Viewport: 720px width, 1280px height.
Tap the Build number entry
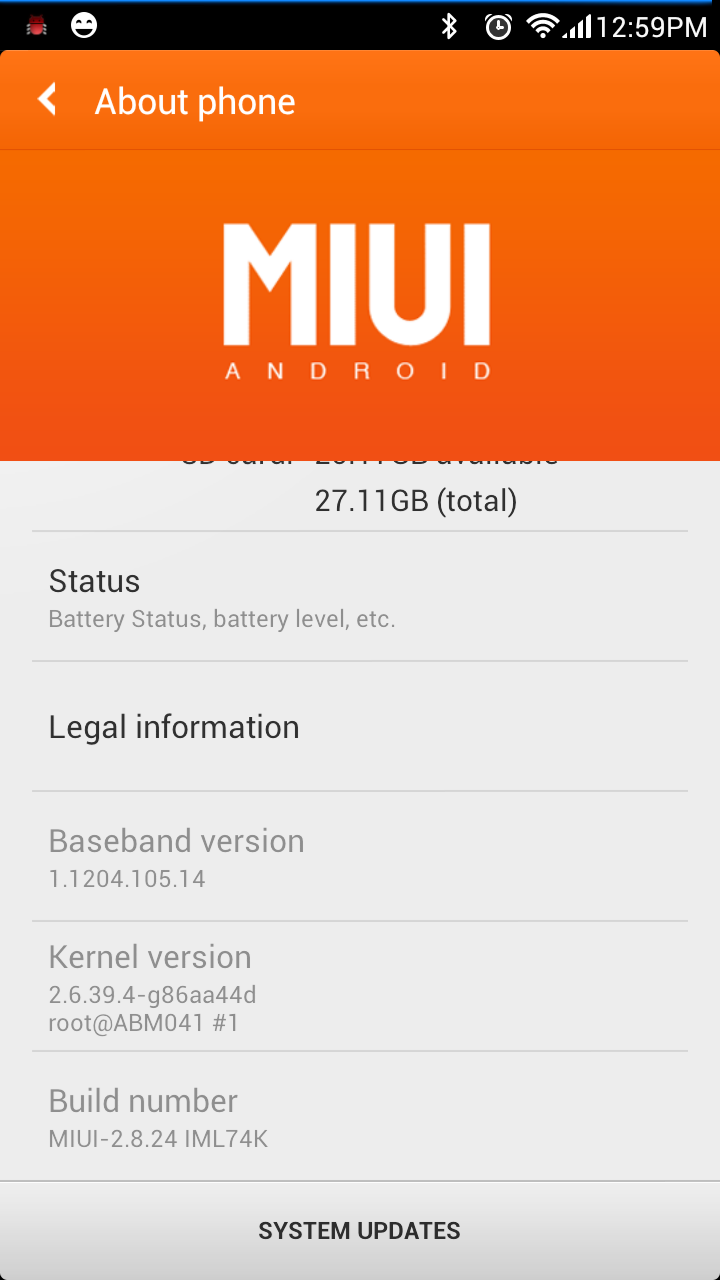(360, 1116)
